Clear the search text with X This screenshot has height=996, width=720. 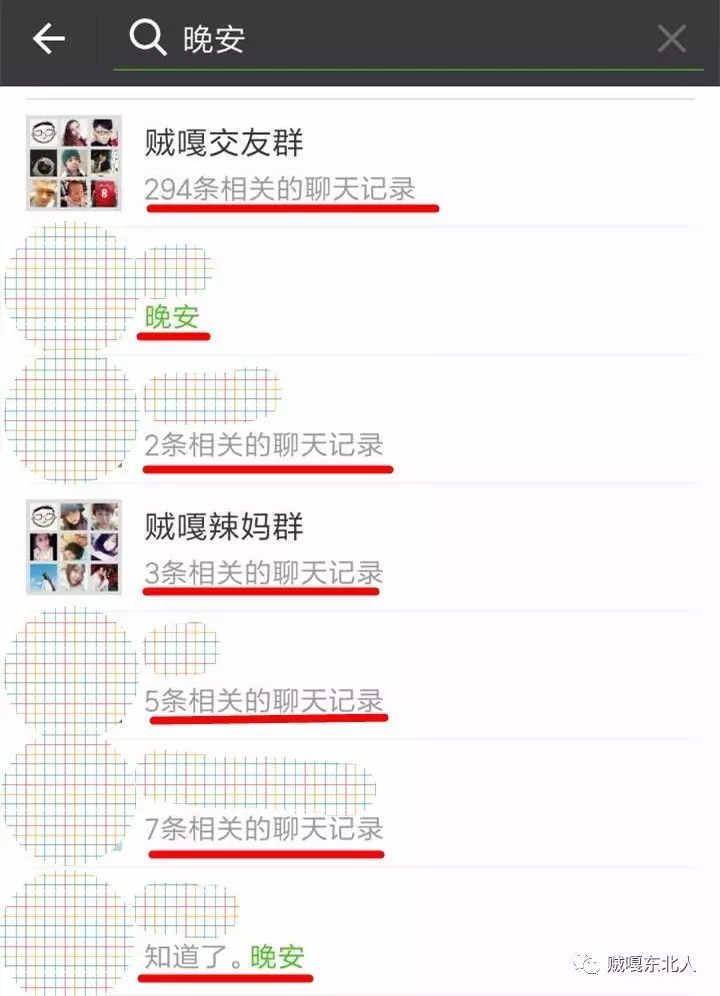pyautogui.click(x=671, y=39)
